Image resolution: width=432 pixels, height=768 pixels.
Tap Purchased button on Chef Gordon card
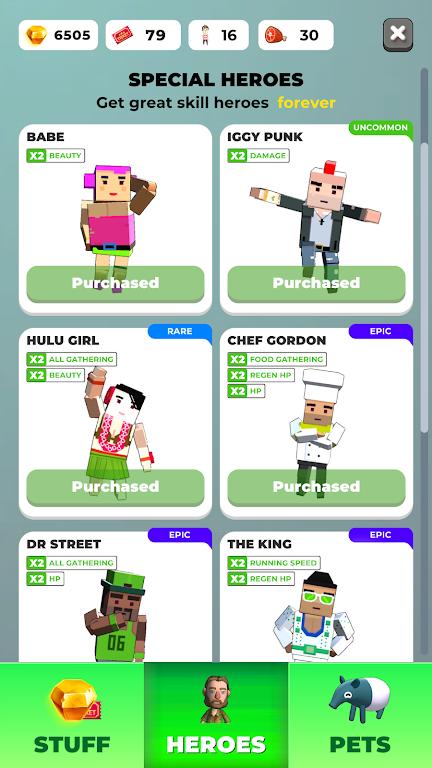[x=316, y=487]
